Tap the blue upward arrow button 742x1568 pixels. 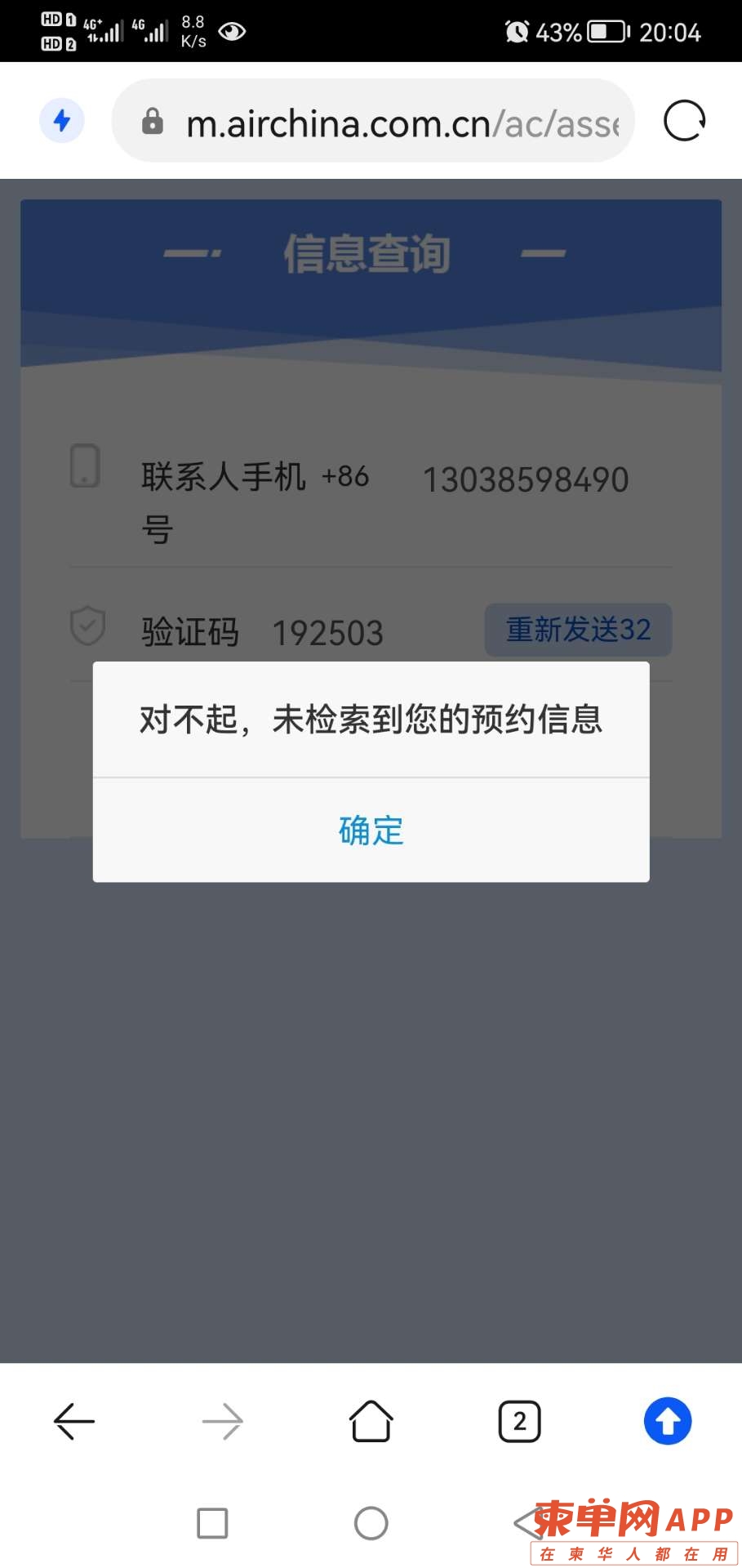667,1422
